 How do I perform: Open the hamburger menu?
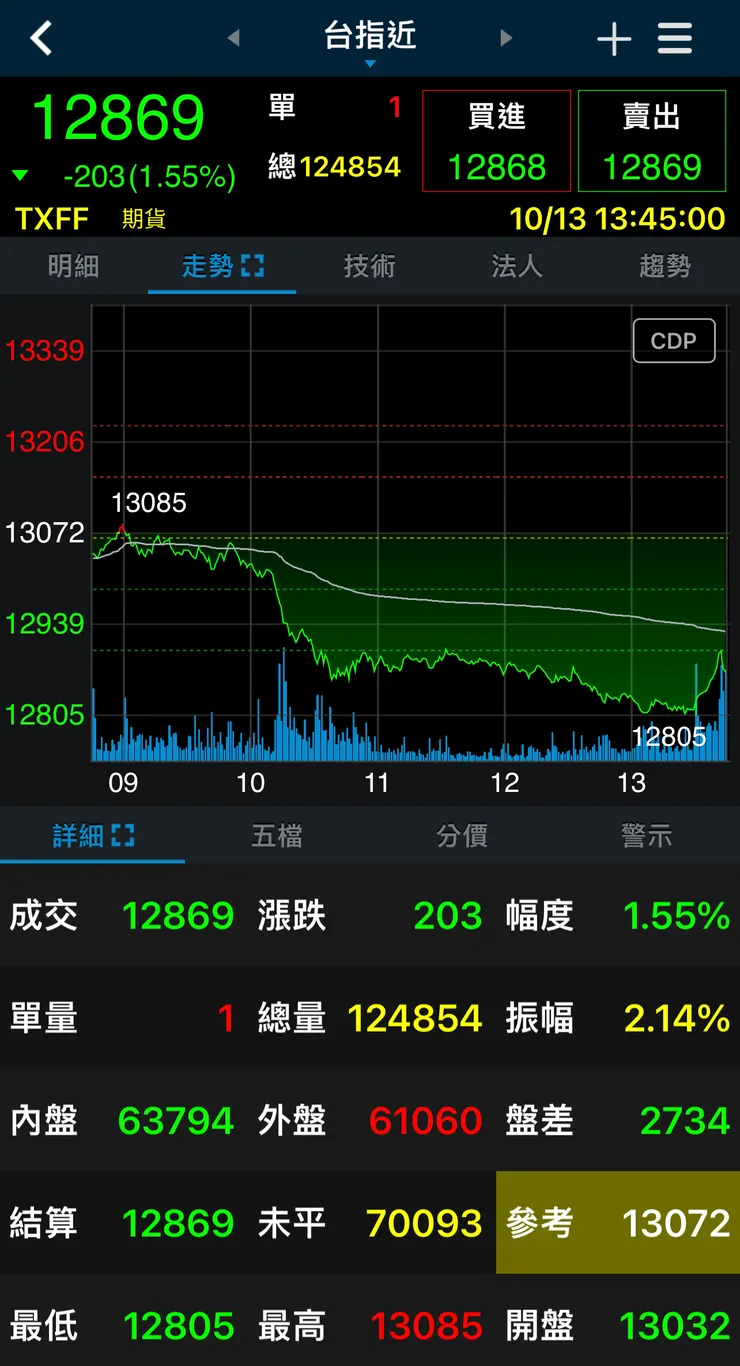coord(675,38)
